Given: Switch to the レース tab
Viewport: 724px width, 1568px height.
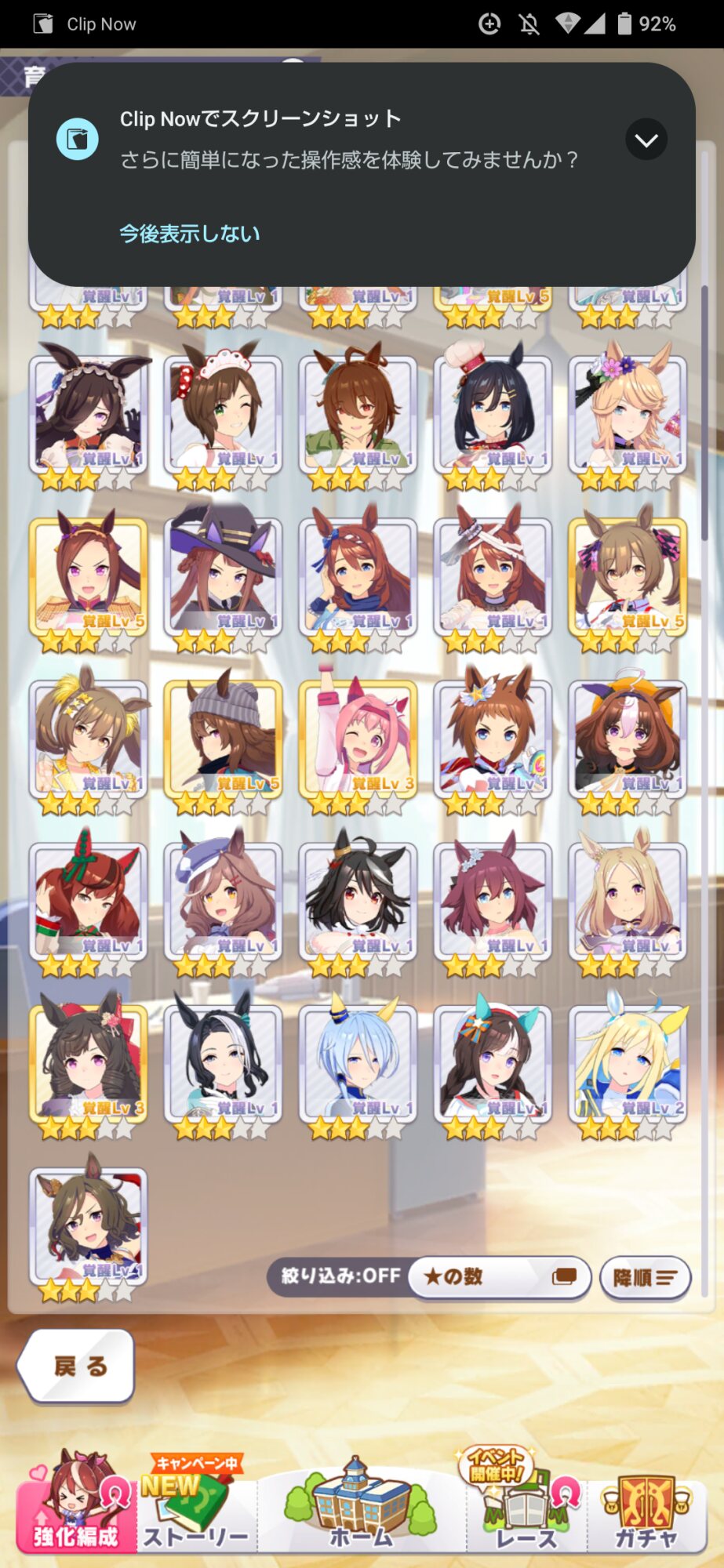Looking at the screenshot, I should pos(526,1504).
